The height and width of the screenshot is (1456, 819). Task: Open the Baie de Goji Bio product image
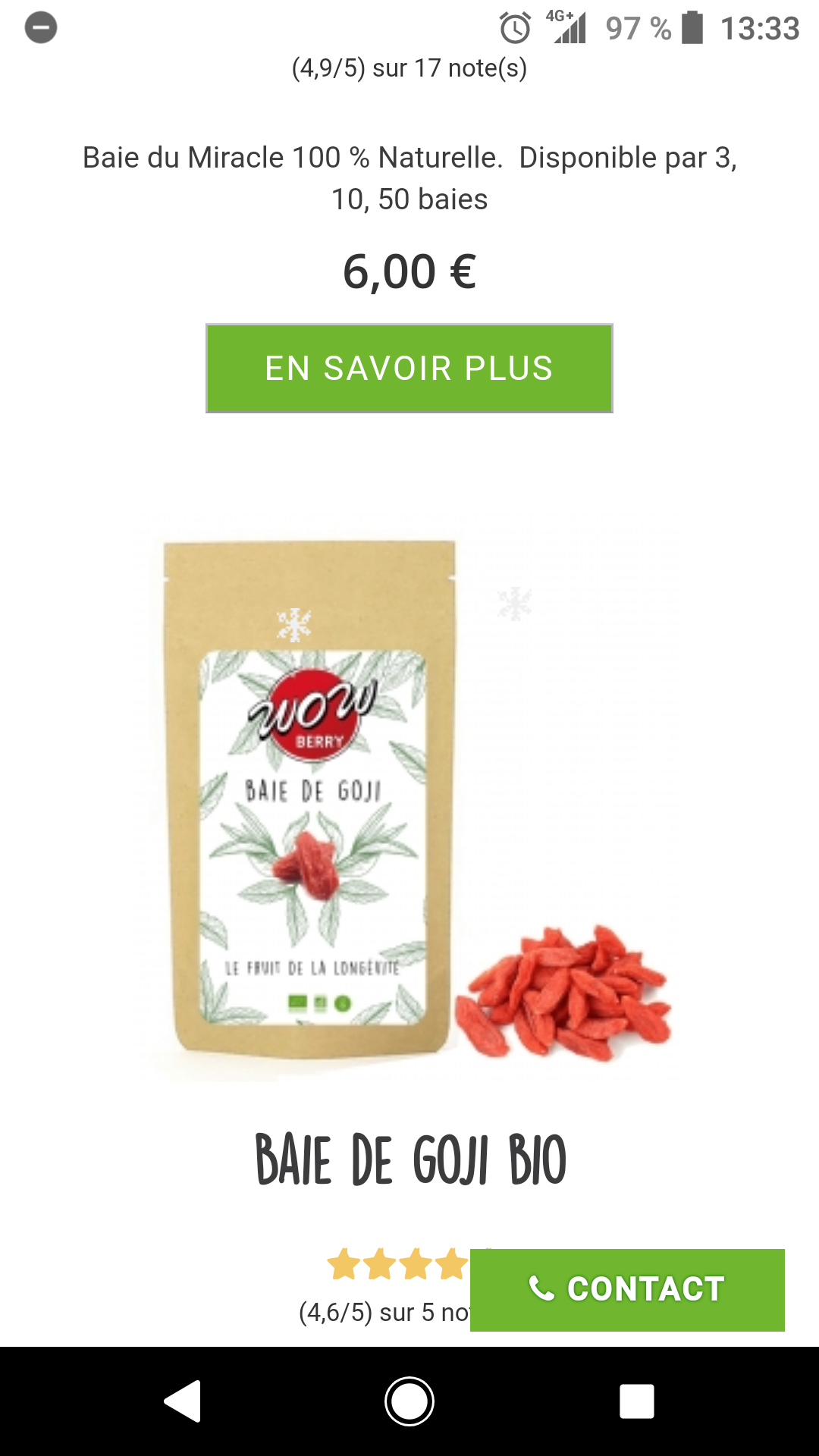(409, 797)
